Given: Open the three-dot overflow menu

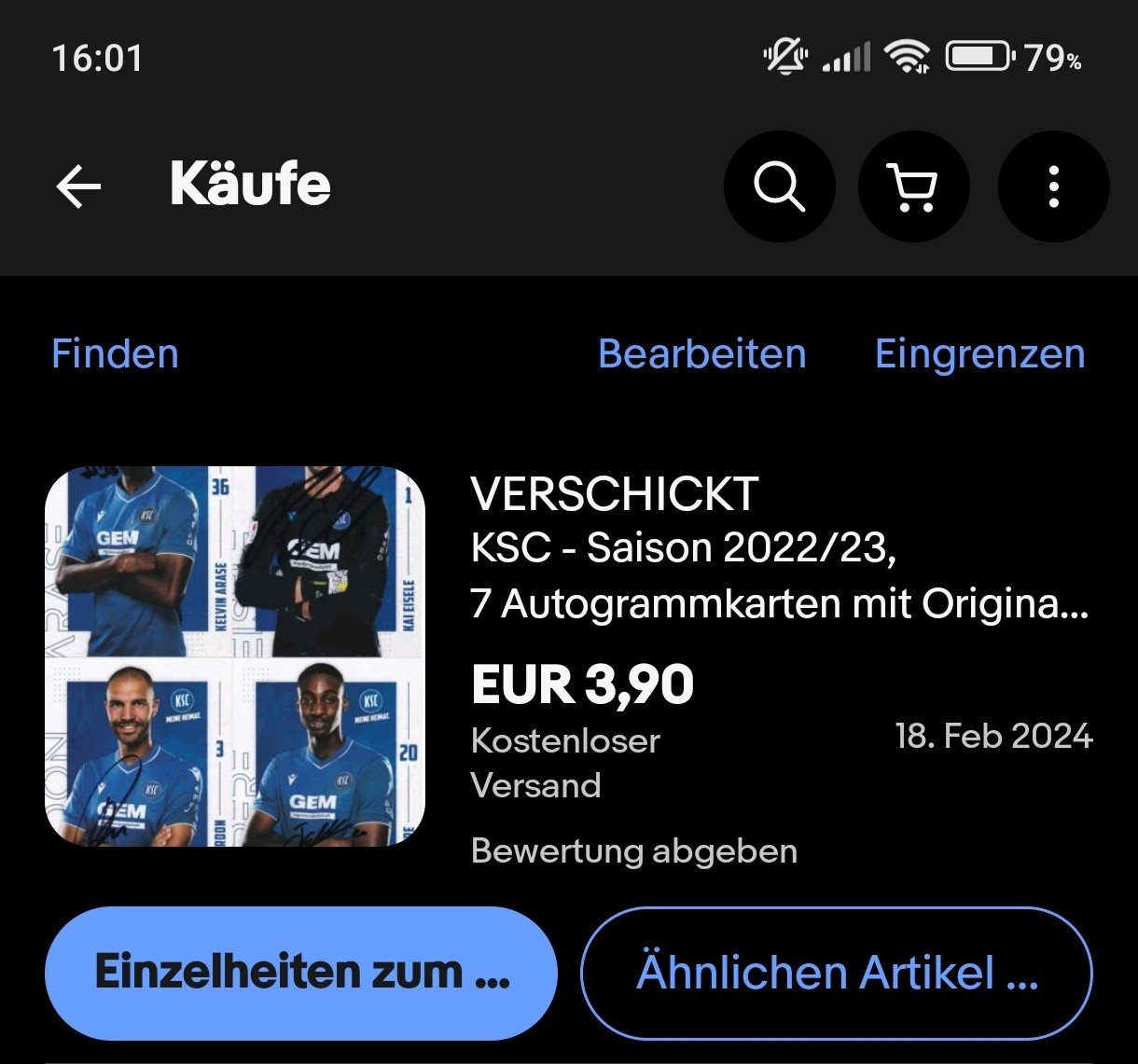Looking at the screenshot, I should [x=1053, y=187].
